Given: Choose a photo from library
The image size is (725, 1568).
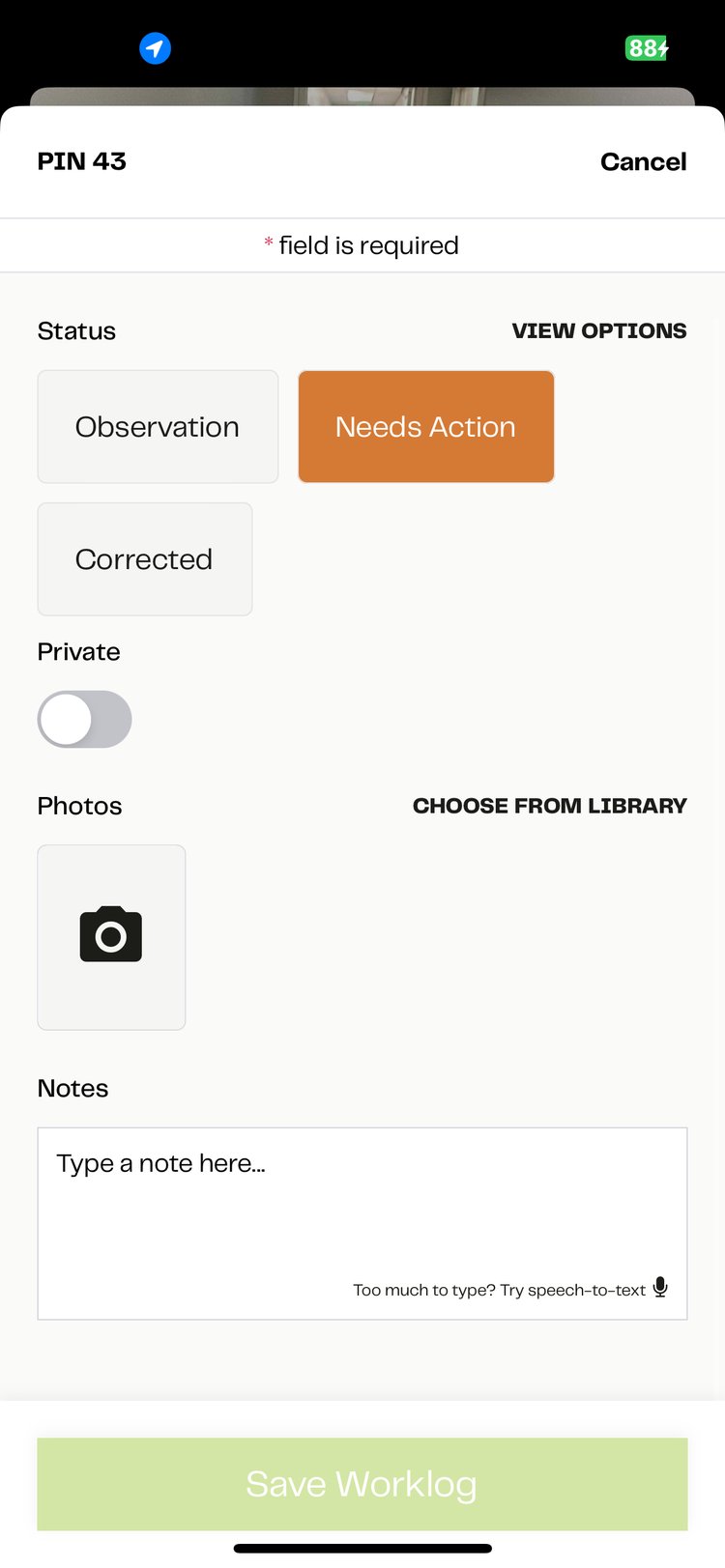Looking at the screenshot, I should point(549,806).
